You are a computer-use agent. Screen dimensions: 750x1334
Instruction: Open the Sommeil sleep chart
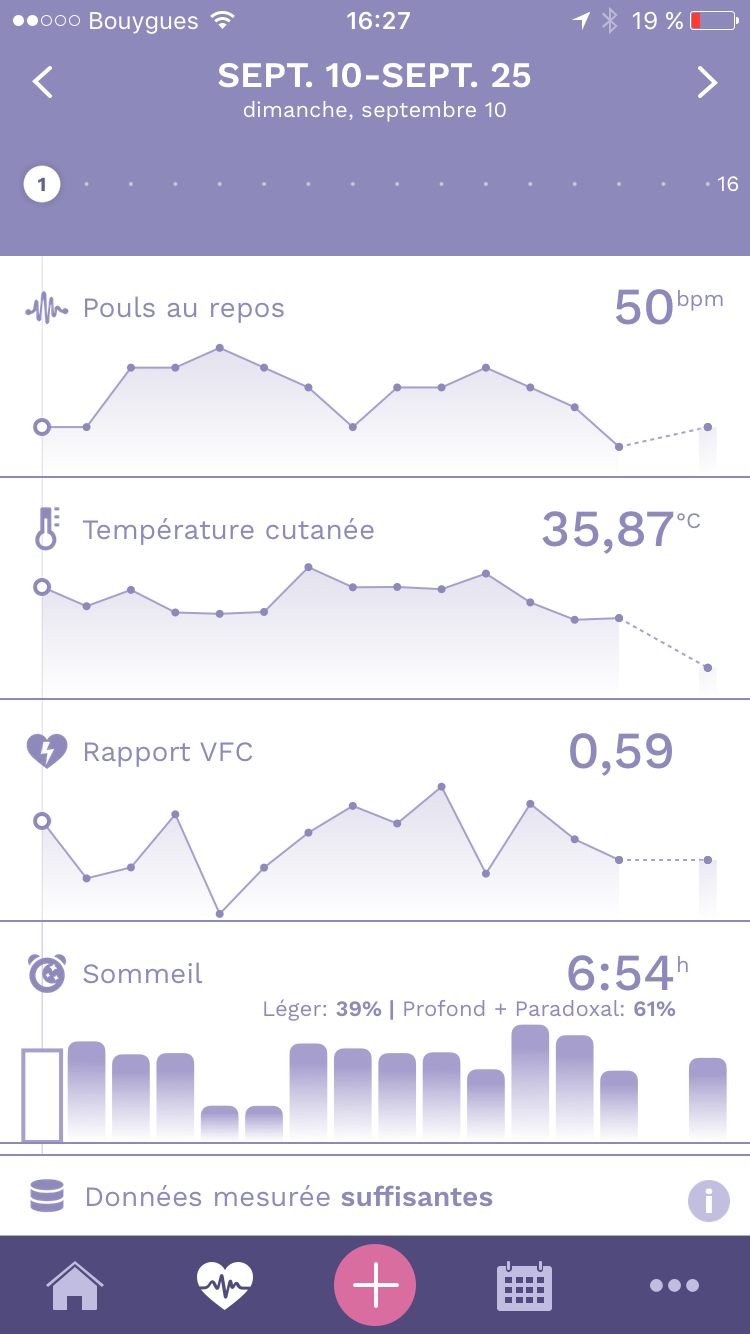tap(375, 1040)
